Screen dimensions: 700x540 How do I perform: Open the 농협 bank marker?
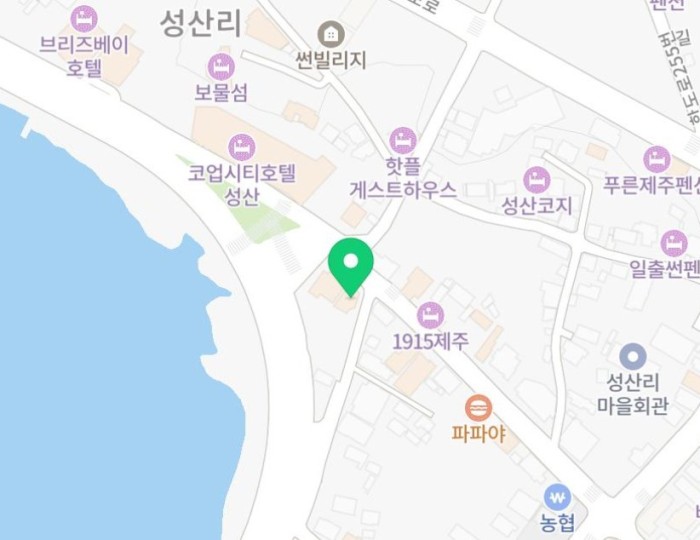[x=558, y=496]
